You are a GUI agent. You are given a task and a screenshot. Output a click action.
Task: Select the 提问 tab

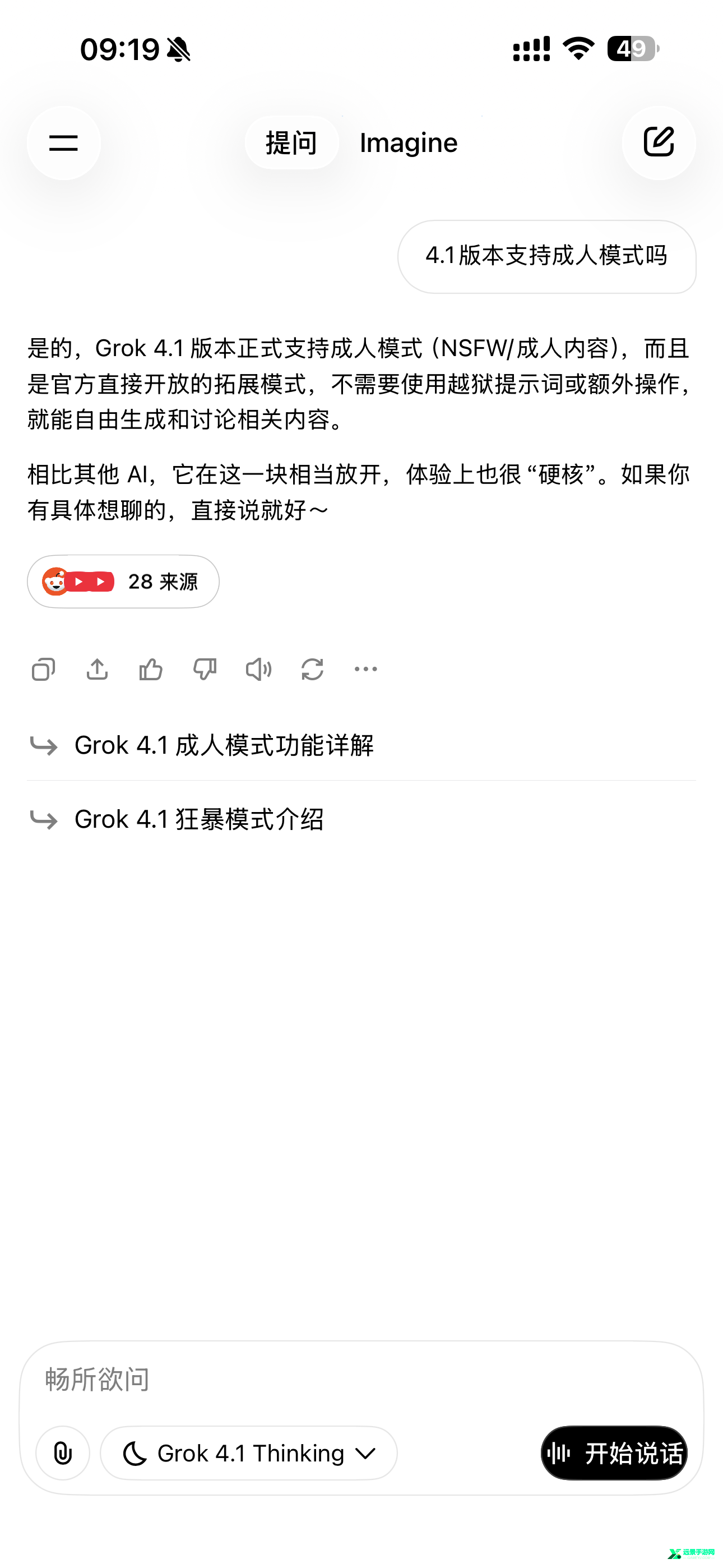click(x=291, y=143)
